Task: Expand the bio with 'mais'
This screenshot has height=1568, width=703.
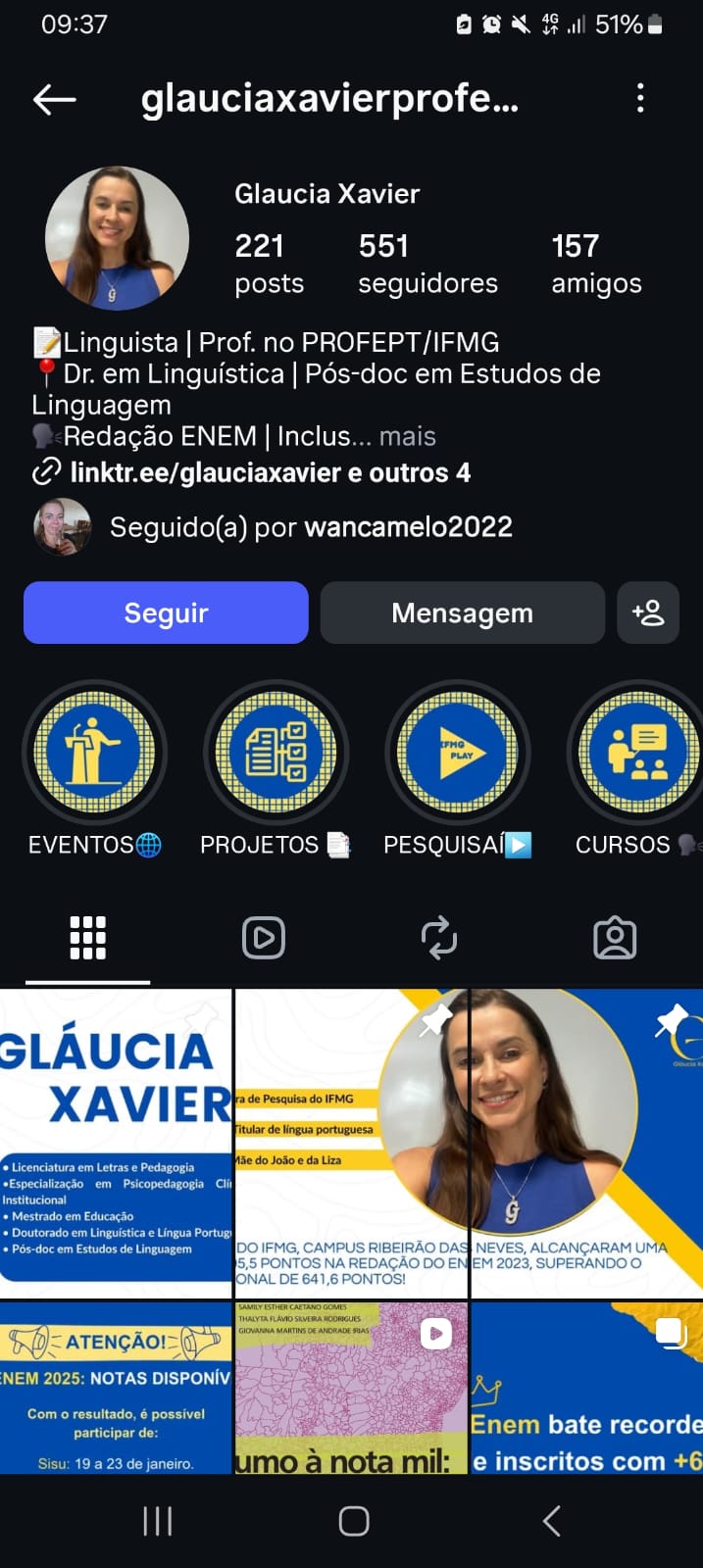Action: pyautogui.click(x=408, y=436)
